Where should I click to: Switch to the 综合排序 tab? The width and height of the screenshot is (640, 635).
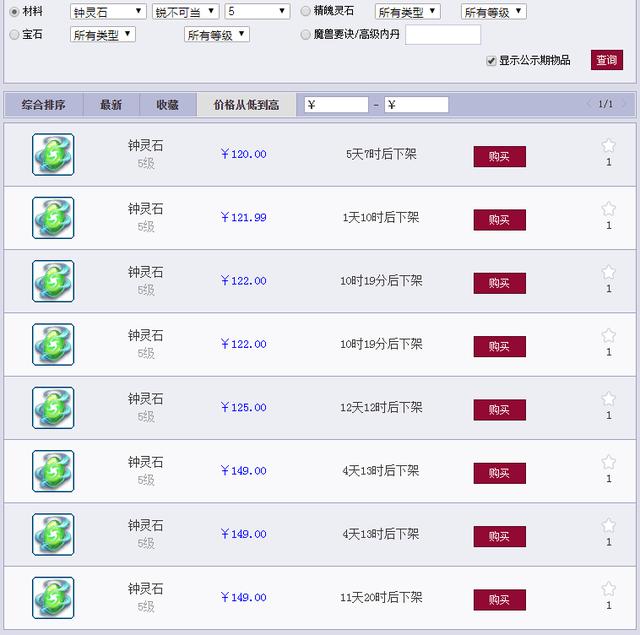click(x=44, y=105)
